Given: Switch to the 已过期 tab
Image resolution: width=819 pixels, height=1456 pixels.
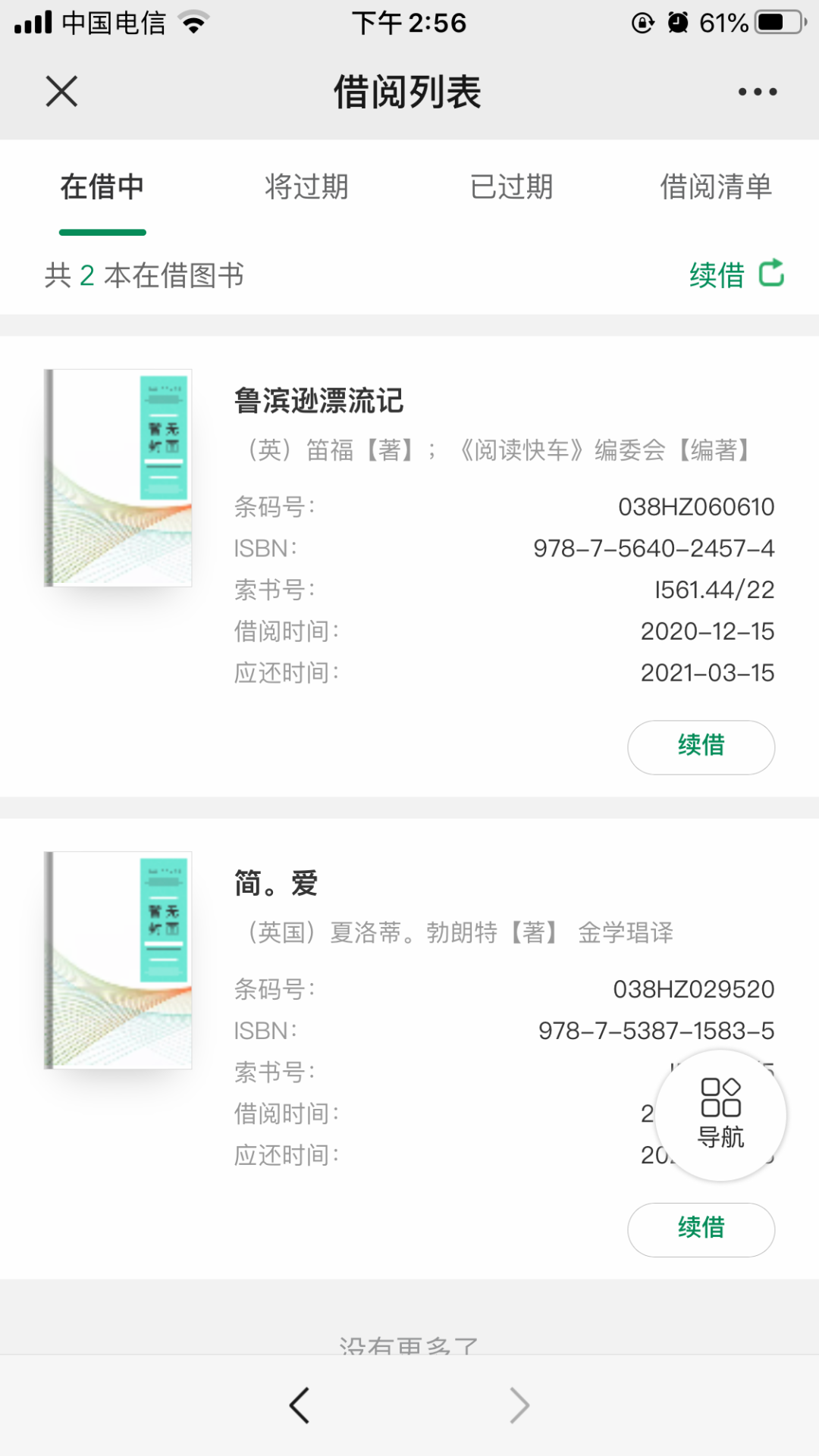Looking at the screenshot, I should click(511, 186).
